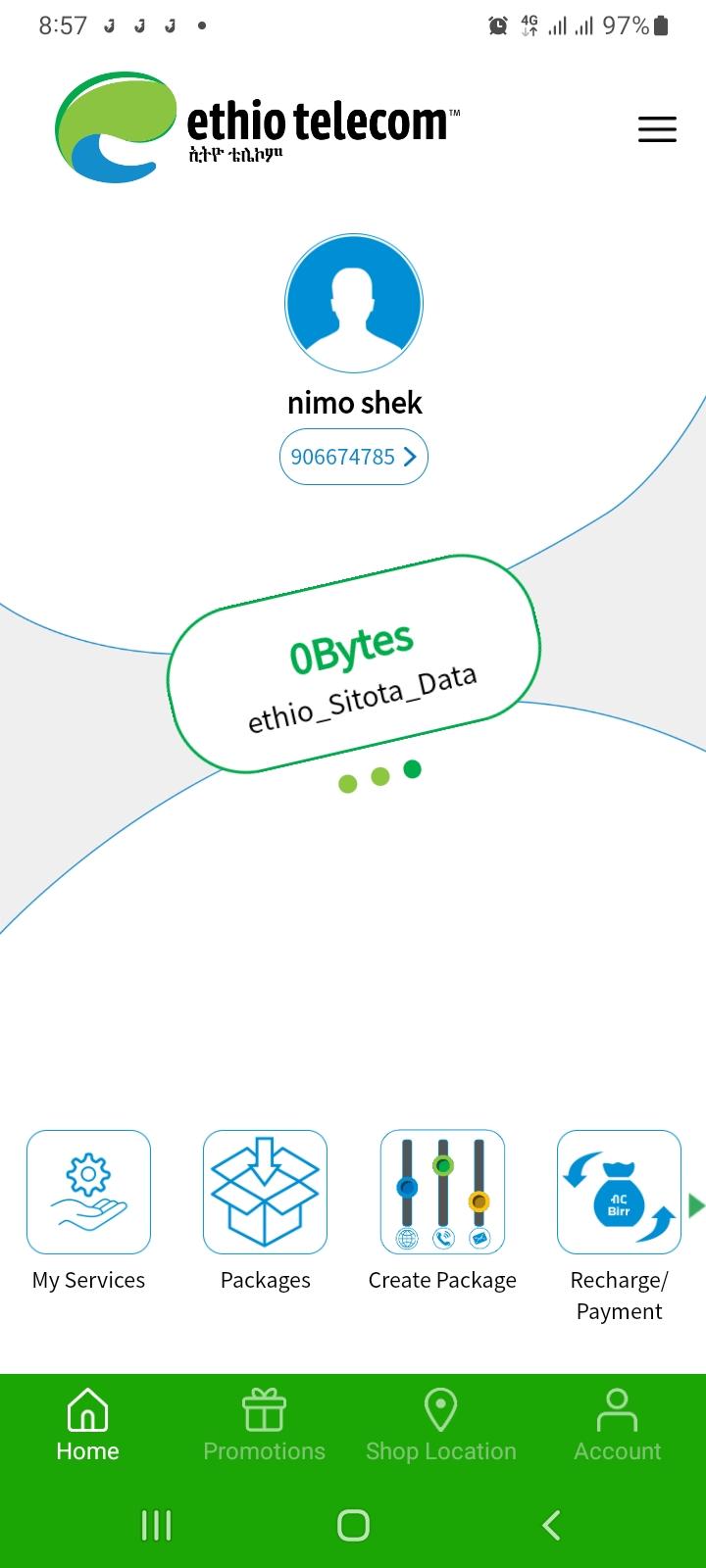The image size is (706, 1568).
Task: Switch to the Shop Location tab
Action: click(x=440, y=1426)
